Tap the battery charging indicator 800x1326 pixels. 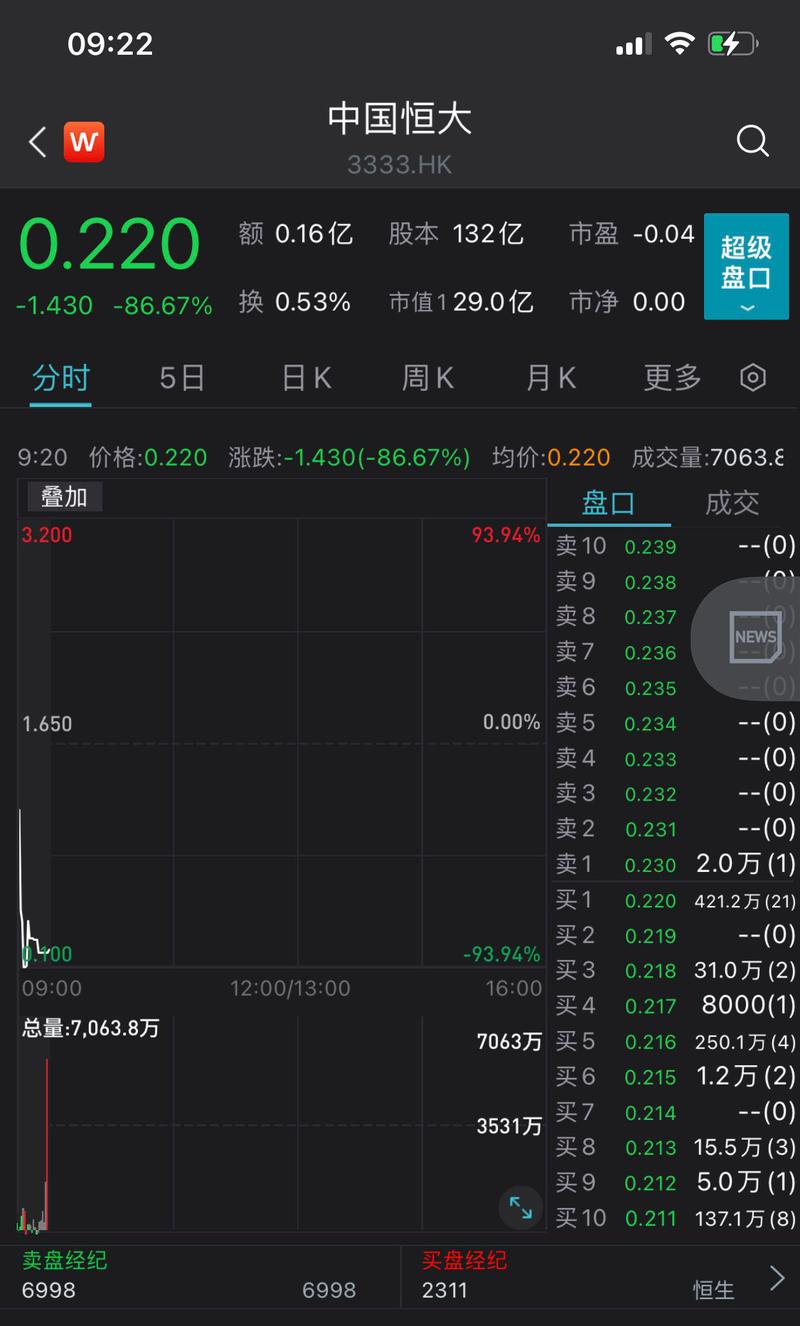click(x=729, y=44)
